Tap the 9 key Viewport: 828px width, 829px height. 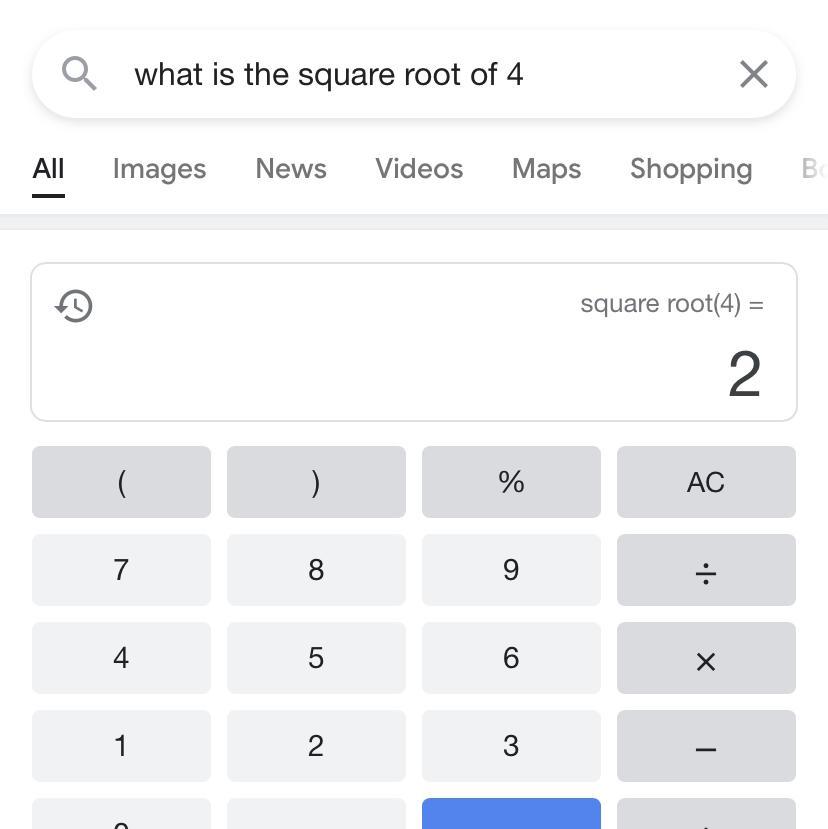(511, 570)
